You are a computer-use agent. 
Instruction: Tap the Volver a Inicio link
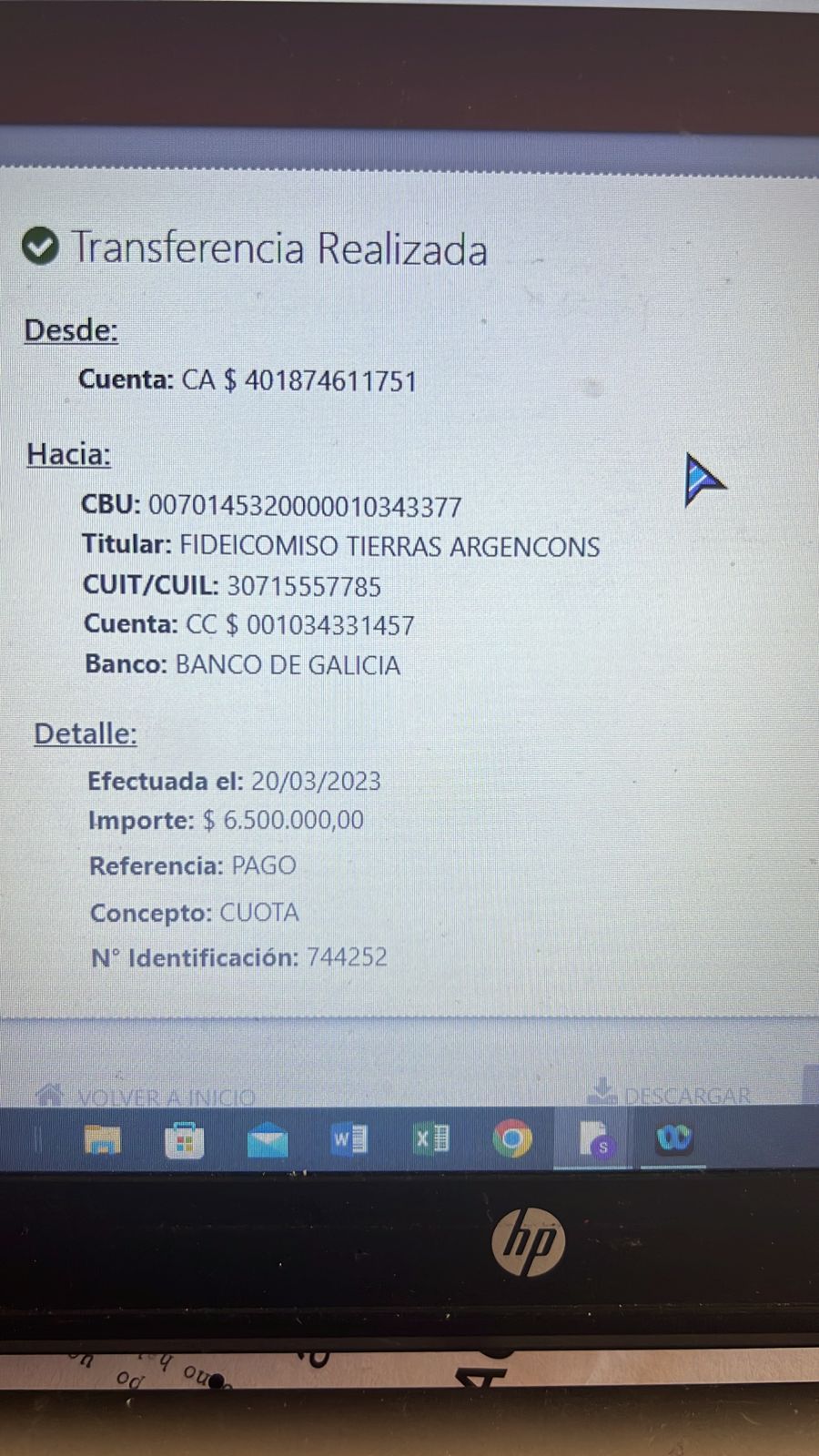point(146,1096)
